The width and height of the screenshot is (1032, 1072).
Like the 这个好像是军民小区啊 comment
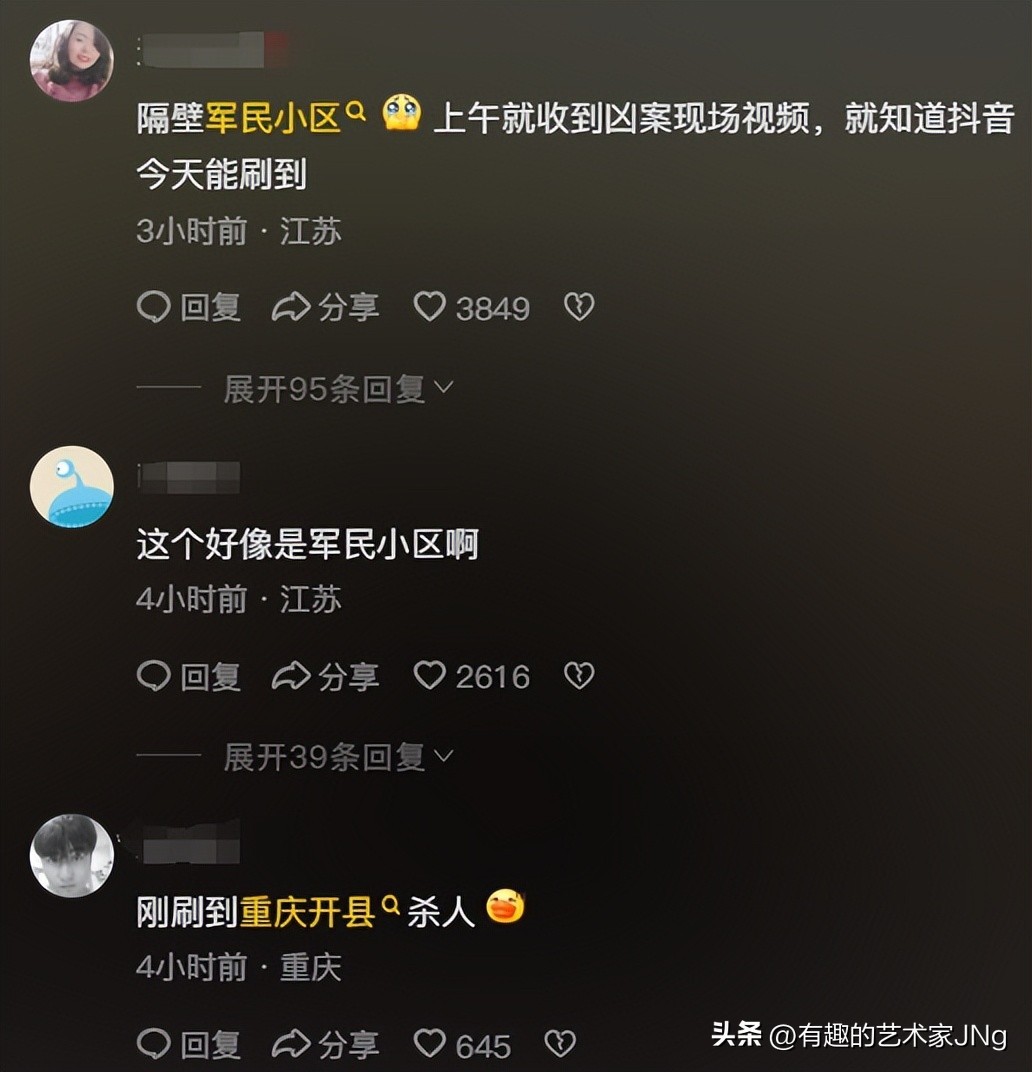(431, 677)
